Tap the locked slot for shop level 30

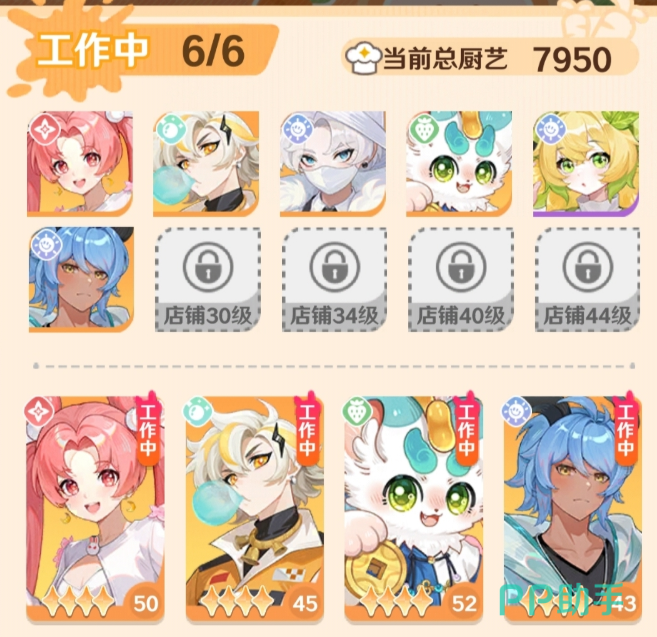206,280
